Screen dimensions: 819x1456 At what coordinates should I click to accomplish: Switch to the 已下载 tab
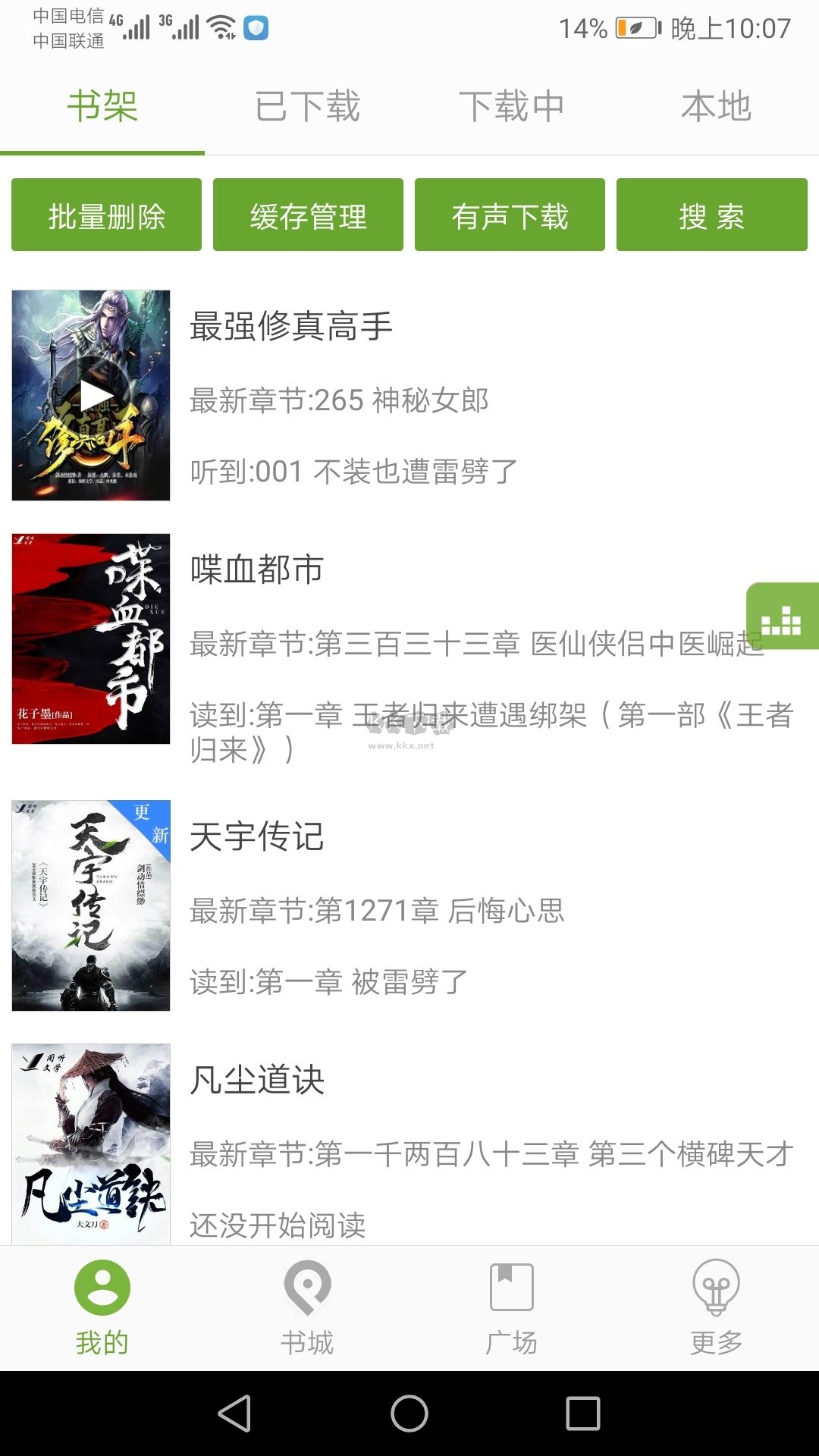click(307, 106)
